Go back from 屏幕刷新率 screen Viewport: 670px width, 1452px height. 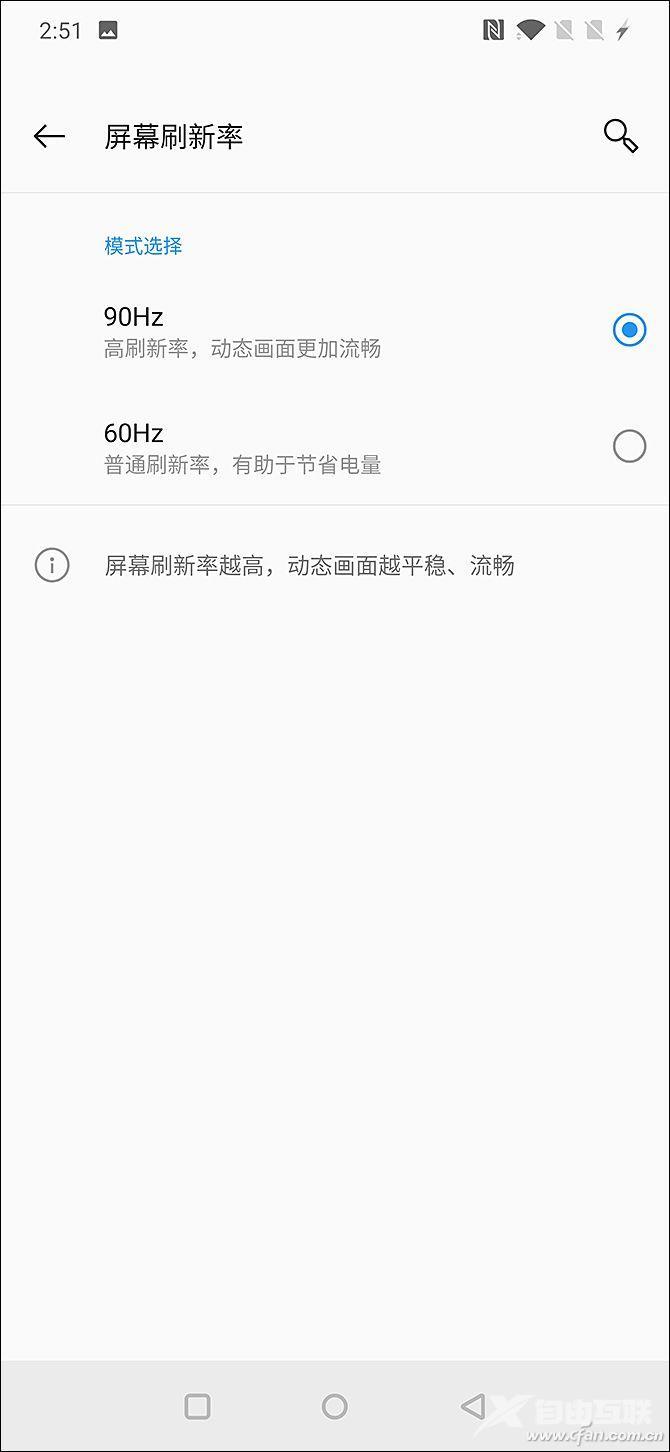click(49, 136)
